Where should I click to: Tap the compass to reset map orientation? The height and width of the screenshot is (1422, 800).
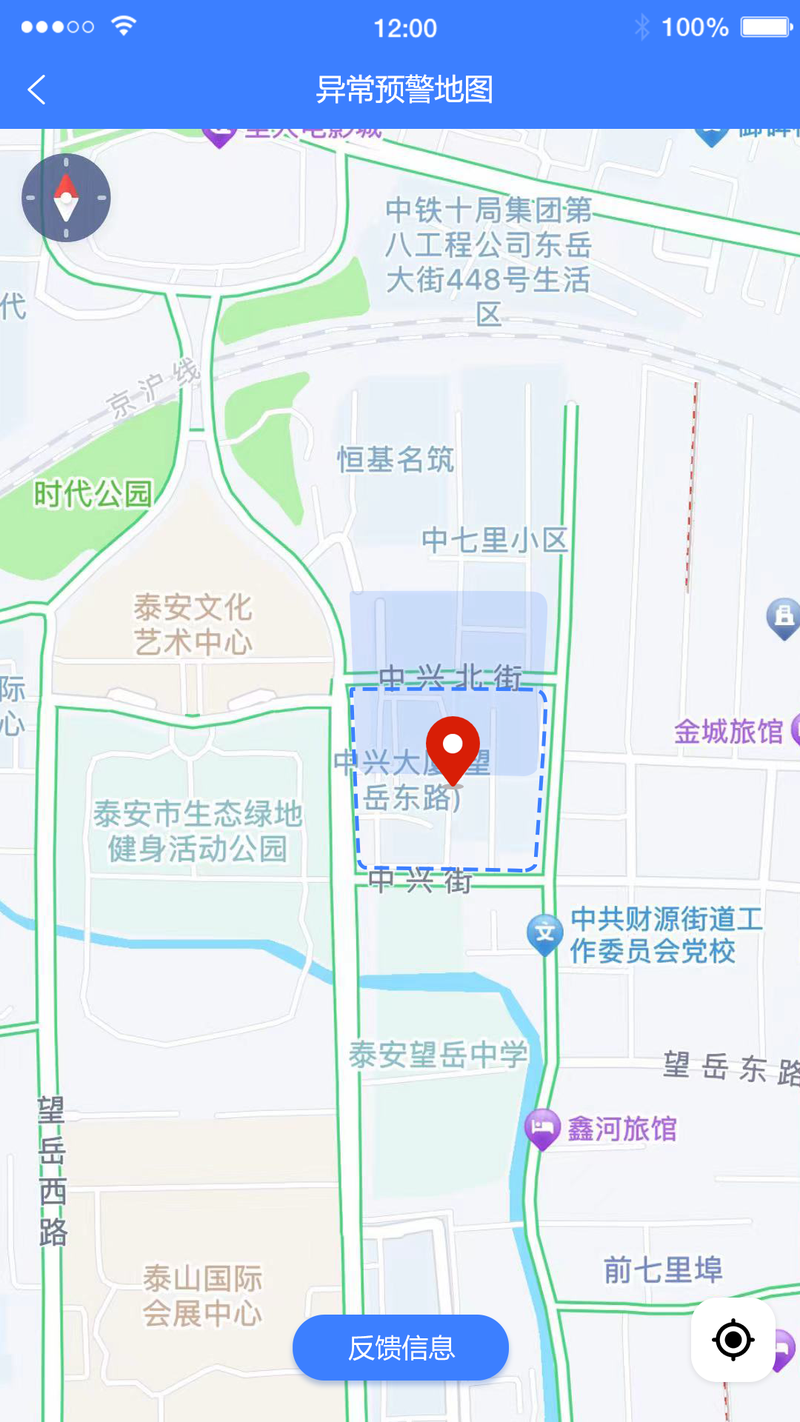pyautogui.click(x=66, y=198)
